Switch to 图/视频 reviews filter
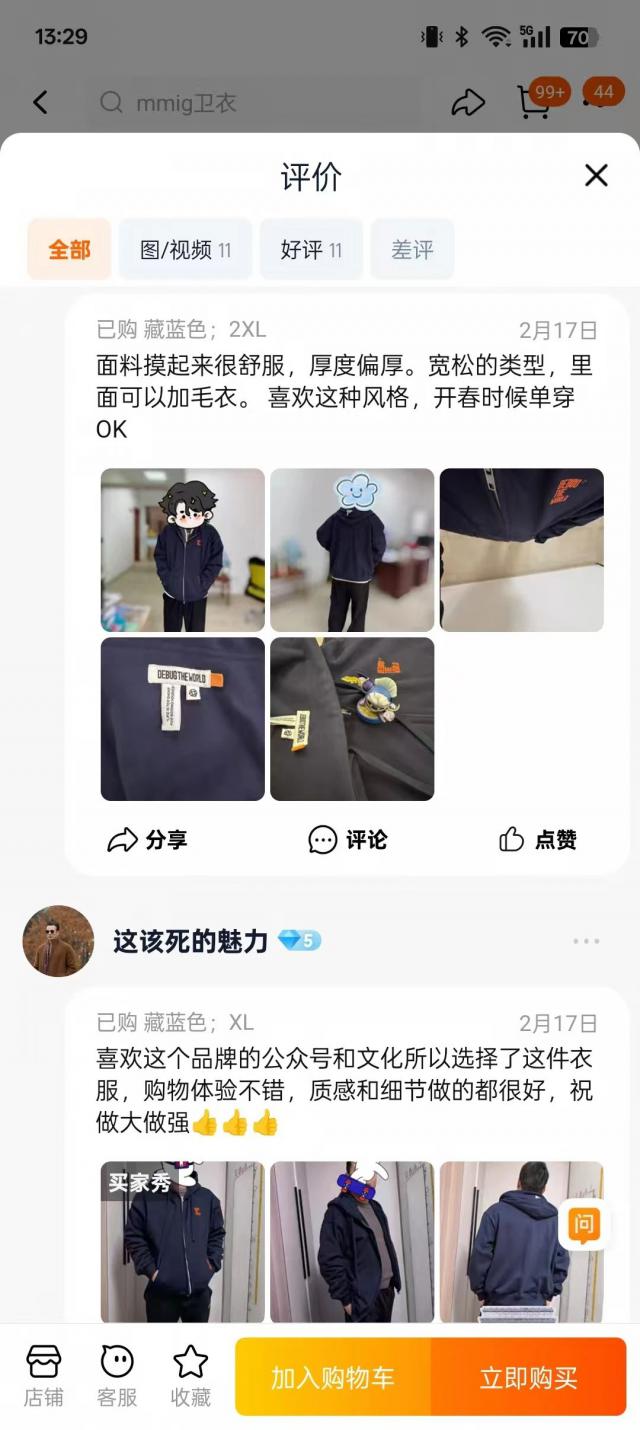This screenshot has height=1430, width=640. (185, 250)
